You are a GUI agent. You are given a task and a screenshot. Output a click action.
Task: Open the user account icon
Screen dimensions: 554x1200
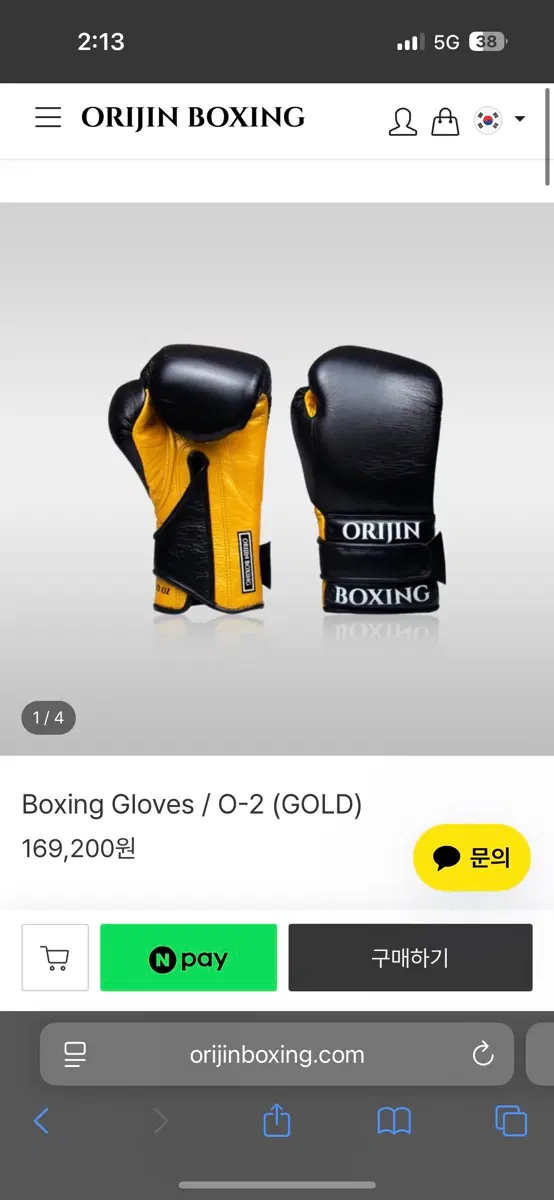(402, 121)
